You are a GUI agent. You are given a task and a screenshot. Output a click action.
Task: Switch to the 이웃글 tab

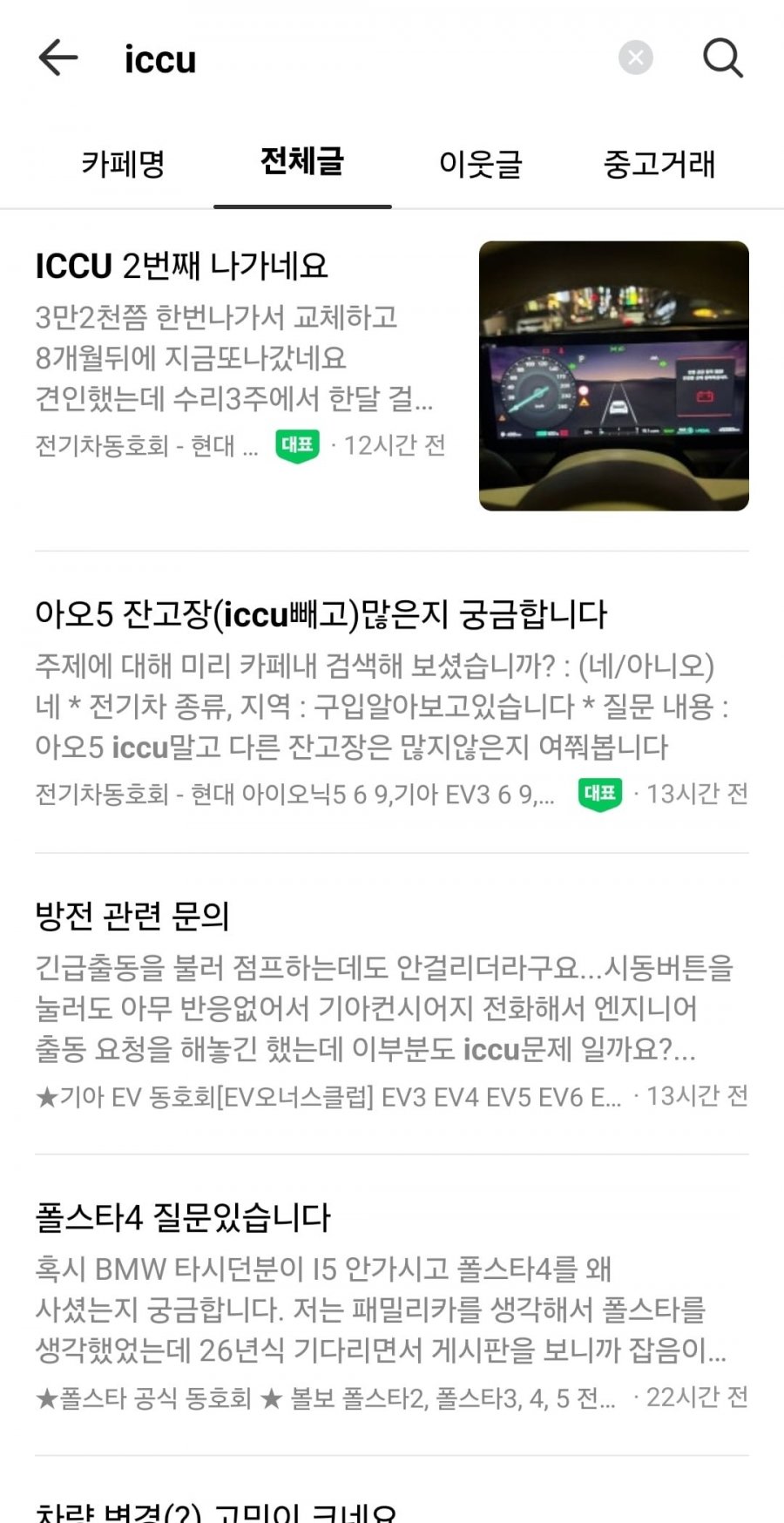(480, 164)
